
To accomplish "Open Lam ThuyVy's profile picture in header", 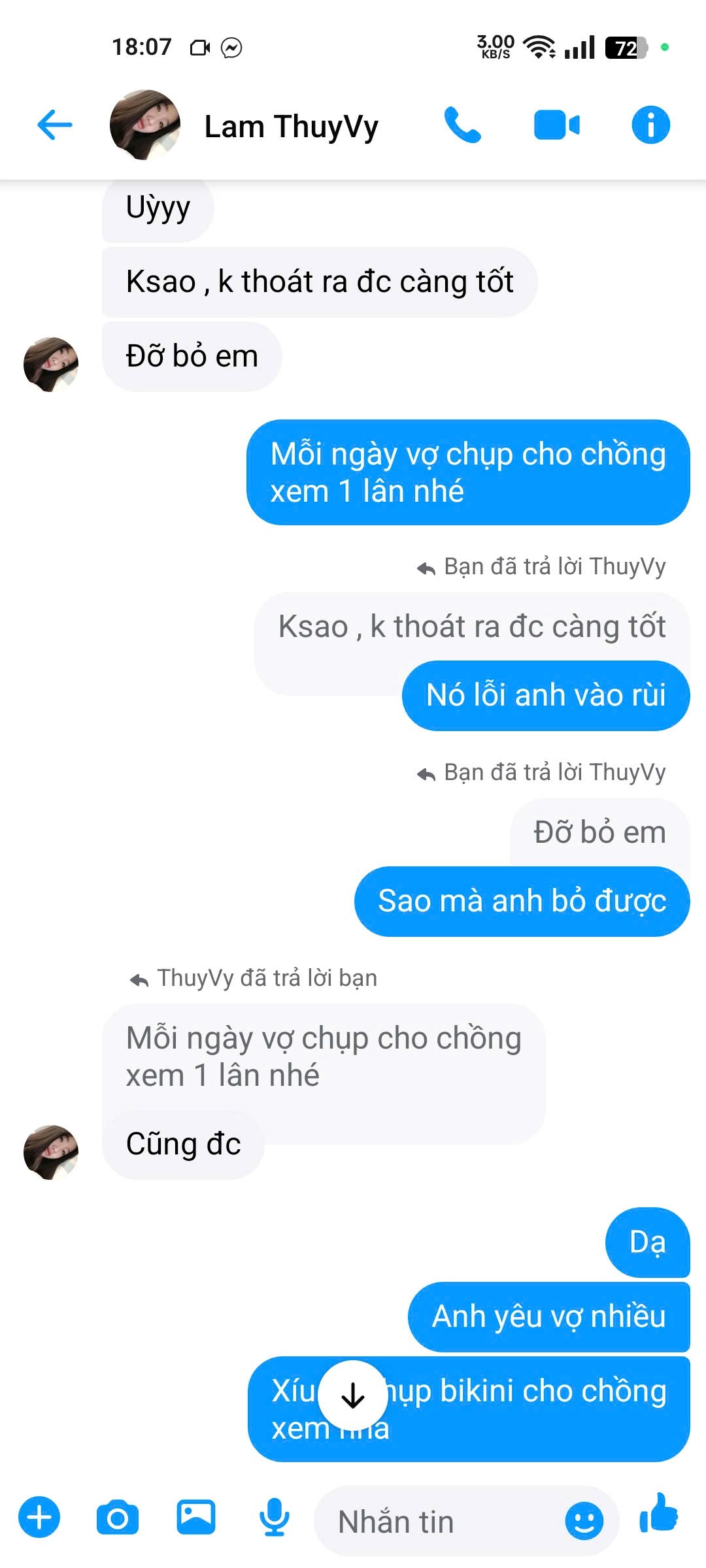I will click(x=145, y=125).
